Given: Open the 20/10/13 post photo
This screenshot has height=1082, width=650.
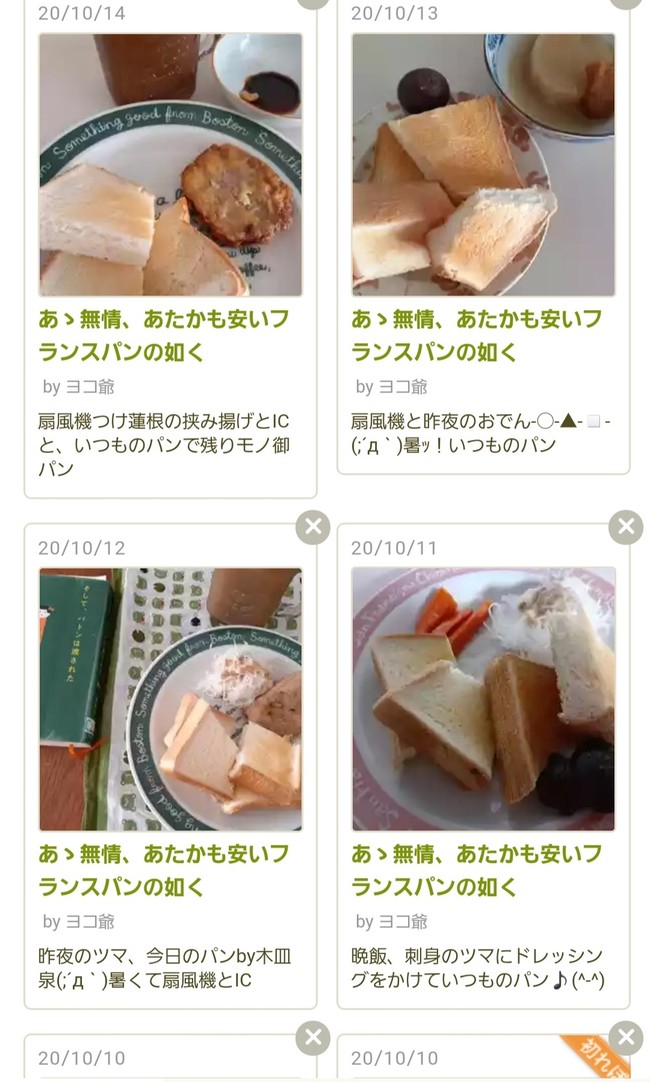Looking at the screenshot, I should tap(483, 165).
